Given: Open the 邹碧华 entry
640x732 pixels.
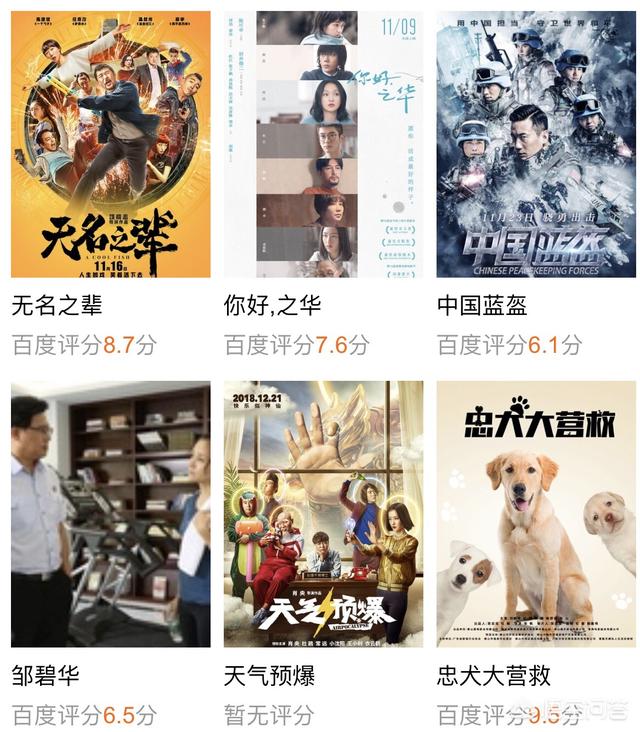Looking at the screenshot, I should point(110,514).
